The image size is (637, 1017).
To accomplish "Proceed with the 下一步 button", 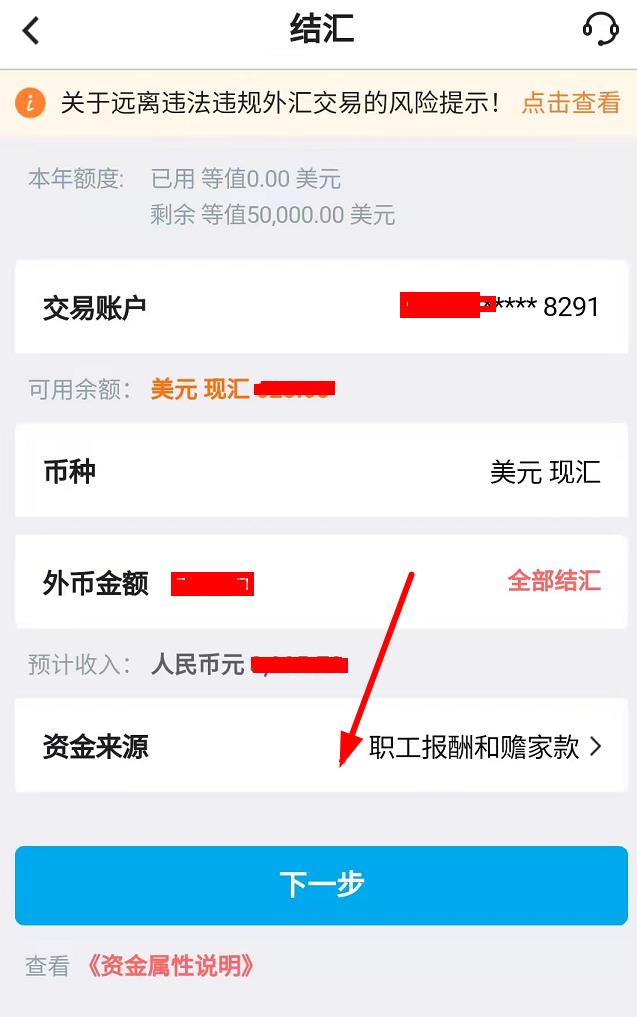I will point(321,884).
